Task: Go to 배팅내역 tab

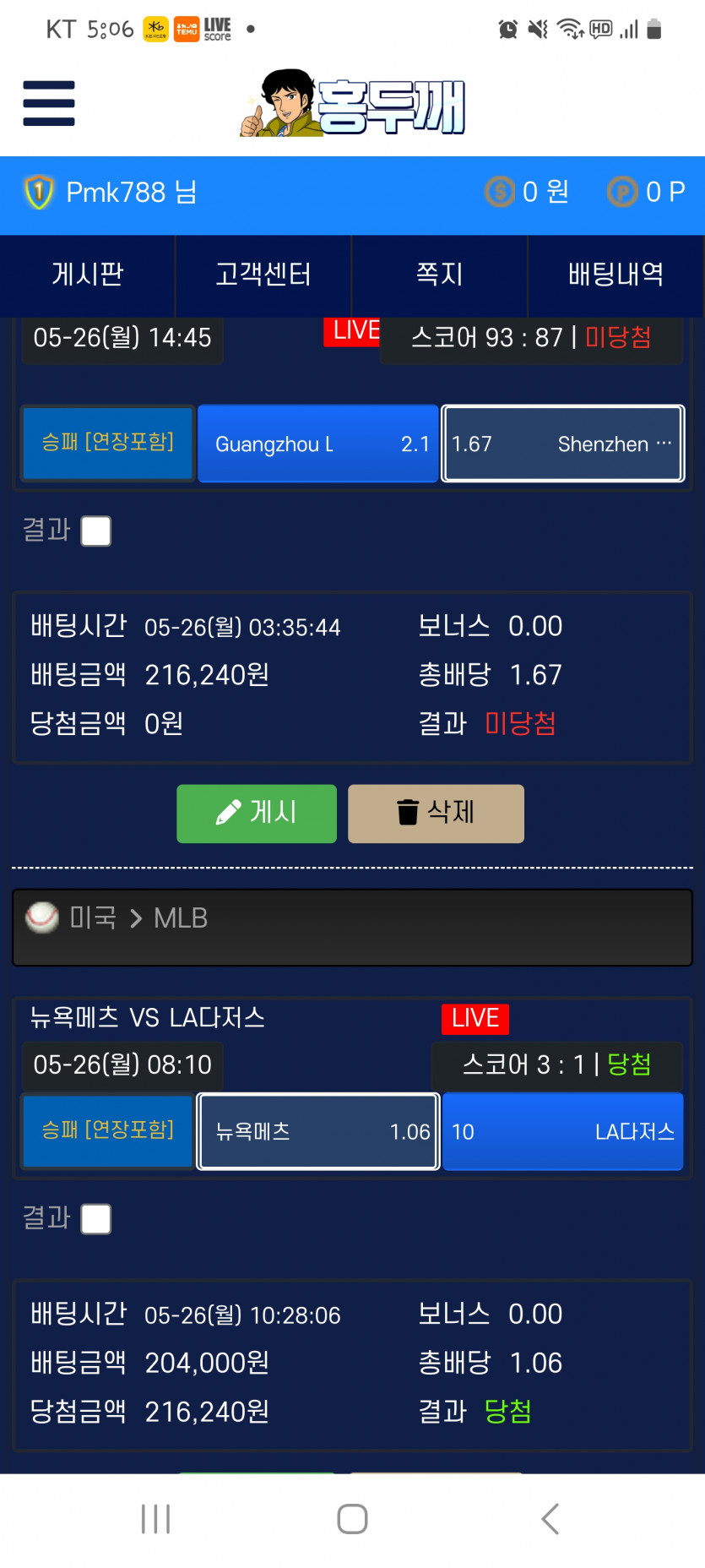Action: click(616, 275)
